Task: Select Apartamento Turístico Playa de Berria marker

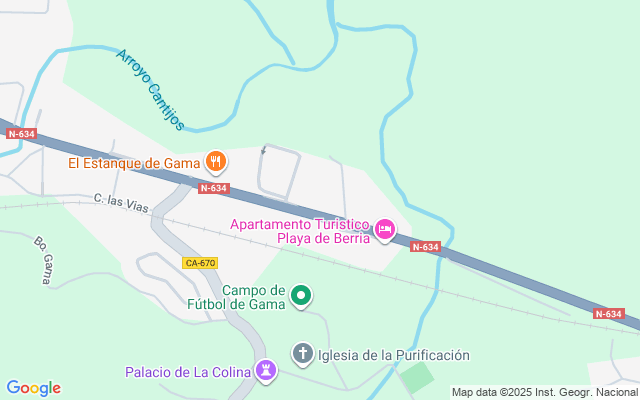Action: click(x=385, y=231)
